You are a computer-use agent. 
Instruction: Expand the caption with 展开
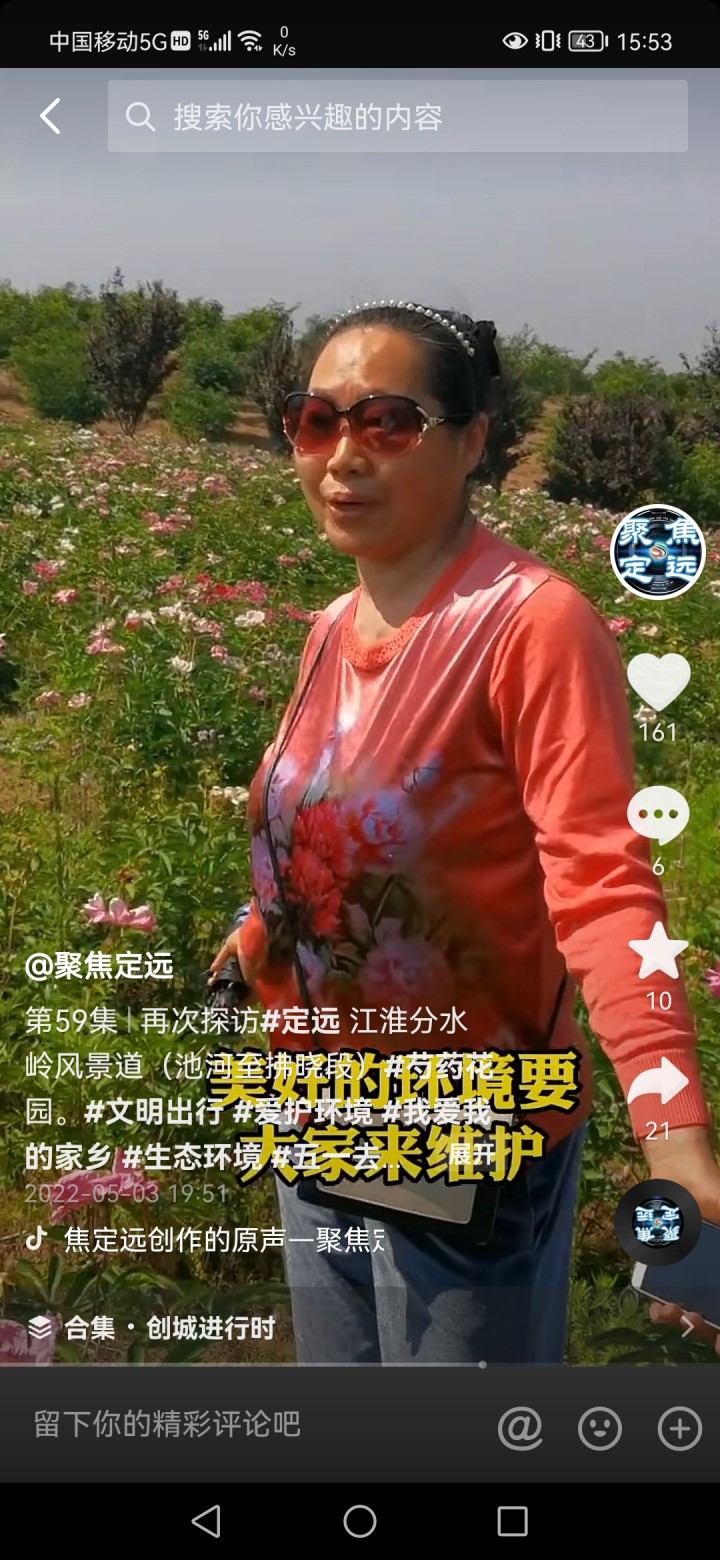(471, 1153)
